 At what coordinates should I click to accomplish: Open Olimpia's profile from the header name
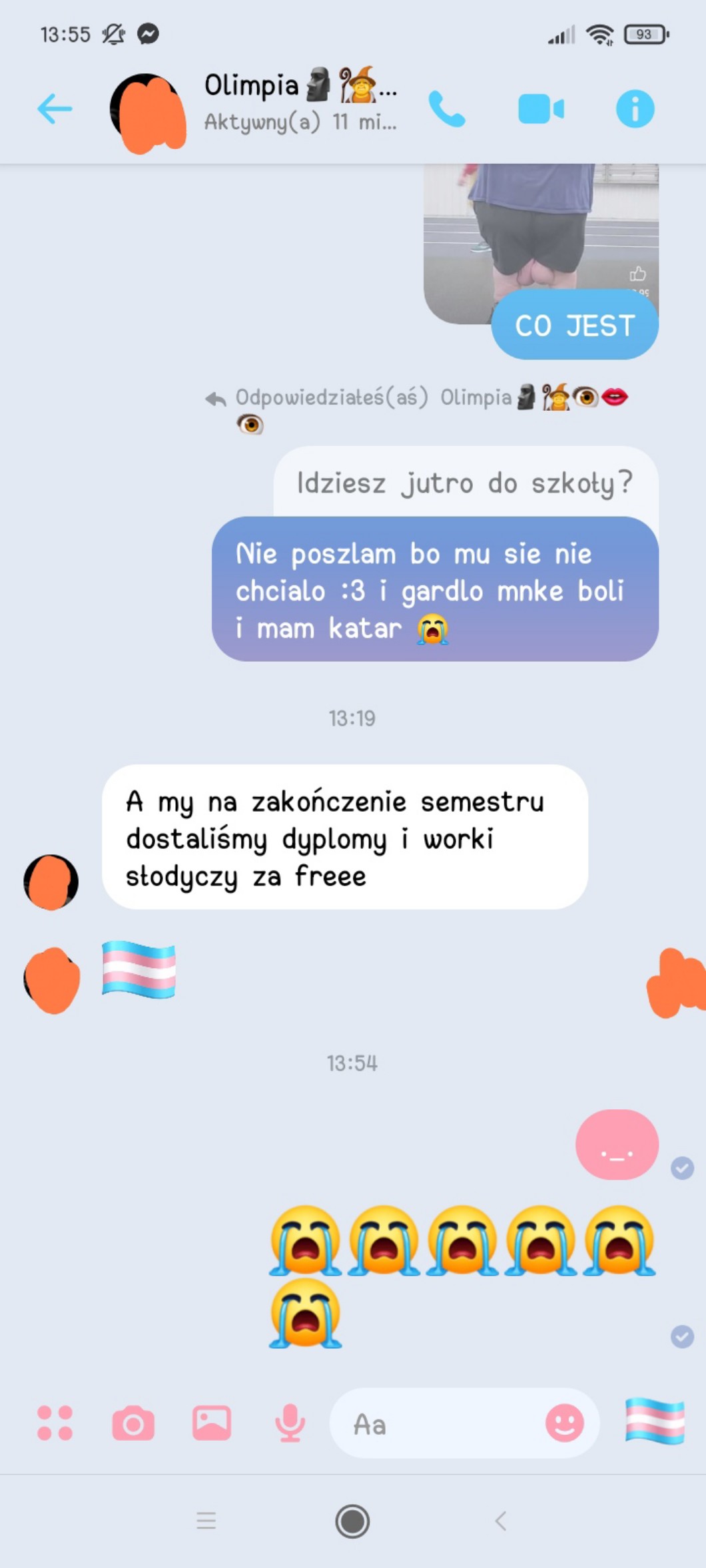pos(300,85)
